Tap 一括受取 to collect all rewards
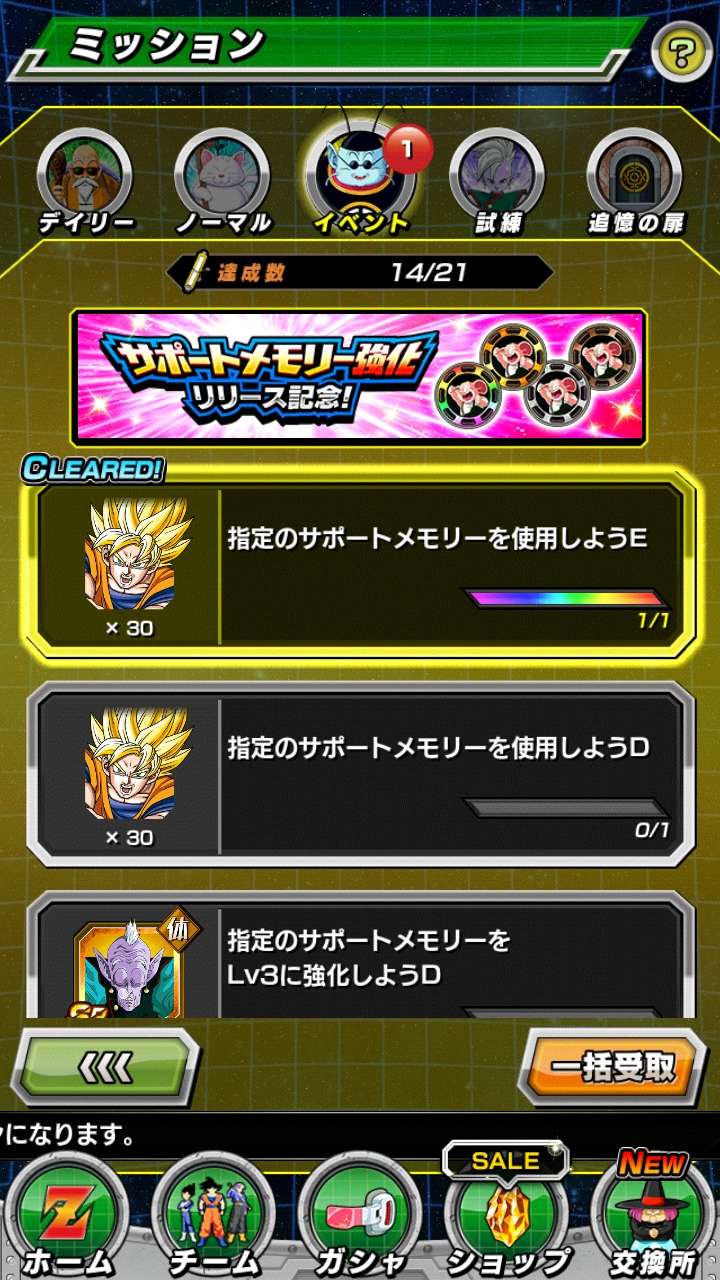The height and width of the screenshot is (1280, 720). [x=612, y=1067]
